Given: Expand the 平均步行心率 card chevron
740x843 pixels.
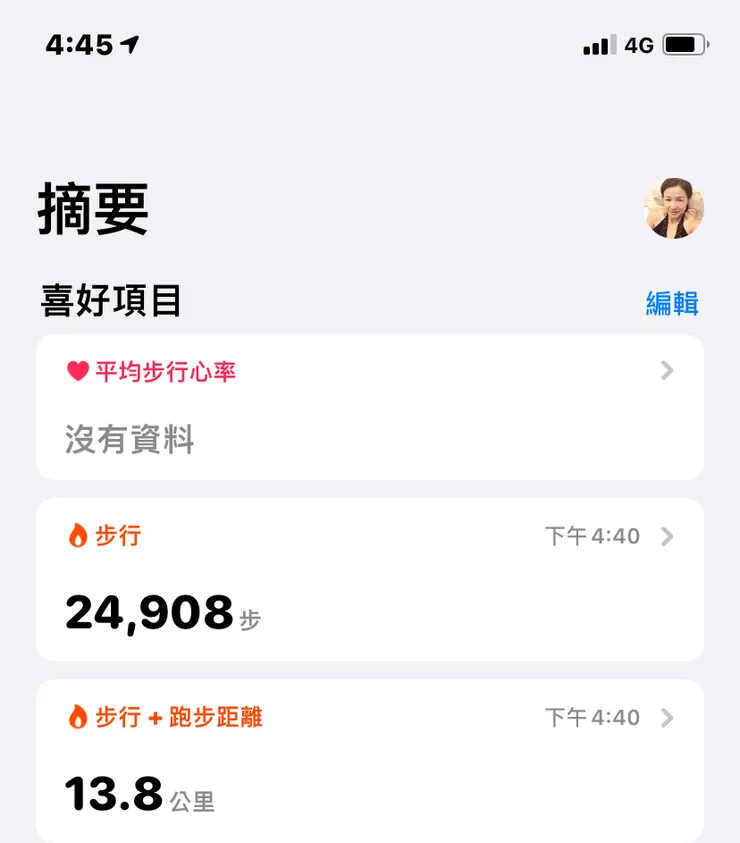Looking at the screenshot, I should pos(666,370).
